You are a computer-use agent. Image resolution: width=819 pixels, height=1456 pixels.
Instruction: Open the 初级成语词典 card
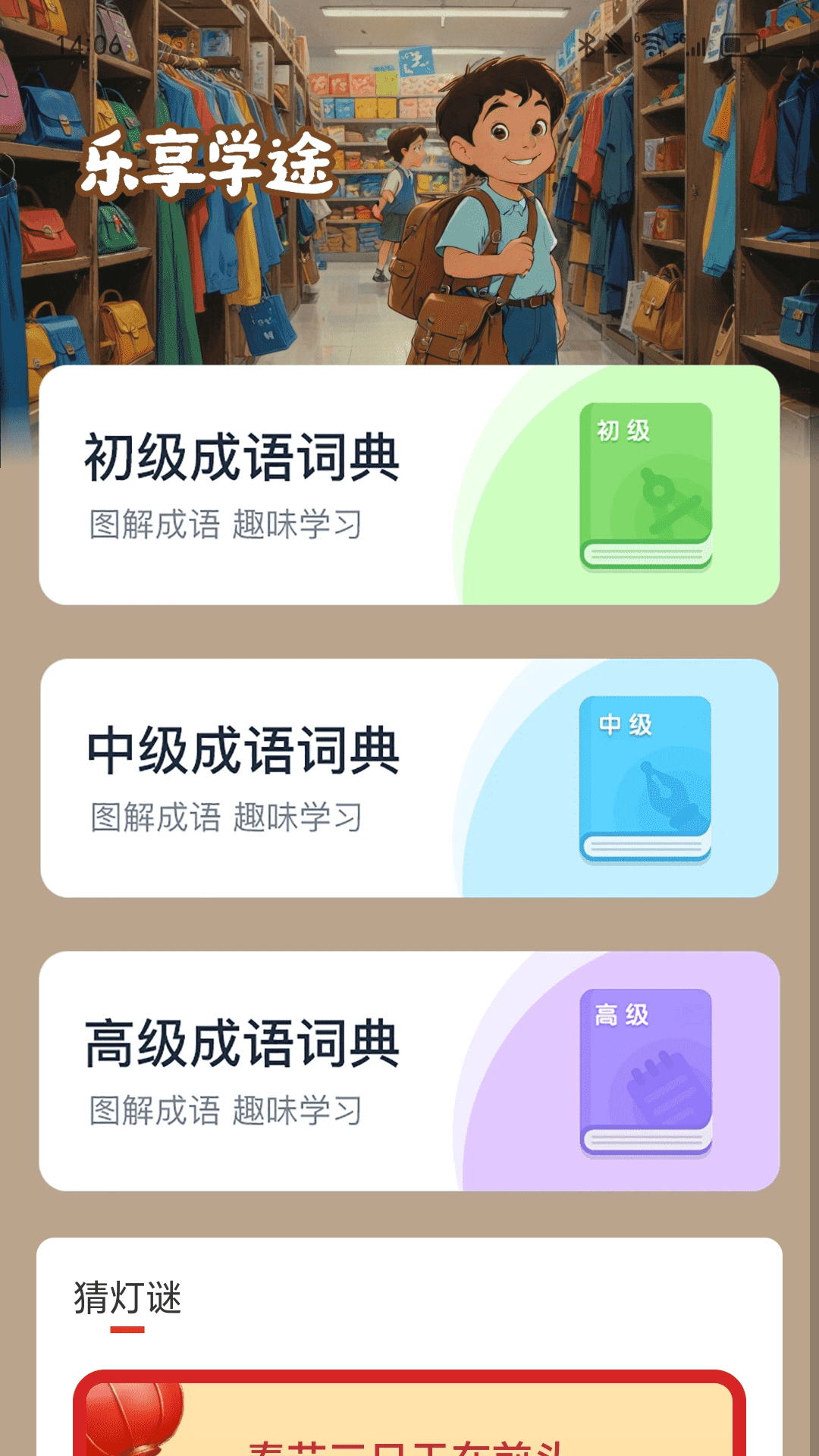pyautogui.click(x=409, y=485)
